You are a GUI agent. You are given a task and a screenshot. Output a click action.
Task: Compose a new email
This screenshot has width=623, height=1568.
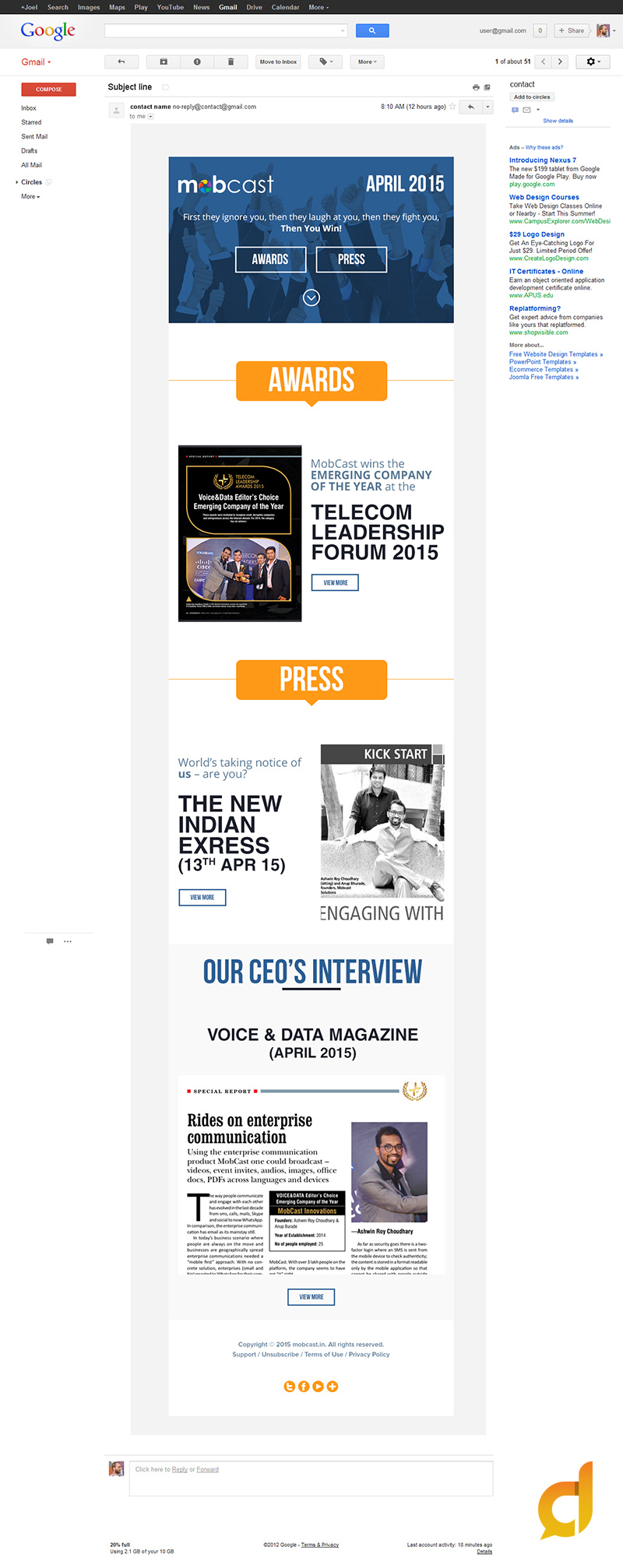click(48, 90)
